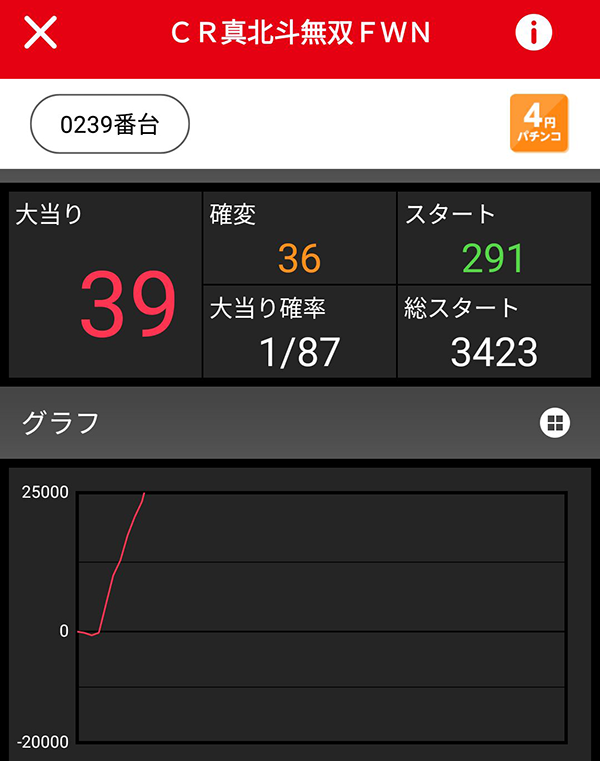Open the machine info icon
This screenshot has width=600, height=761.
(534, 33)
